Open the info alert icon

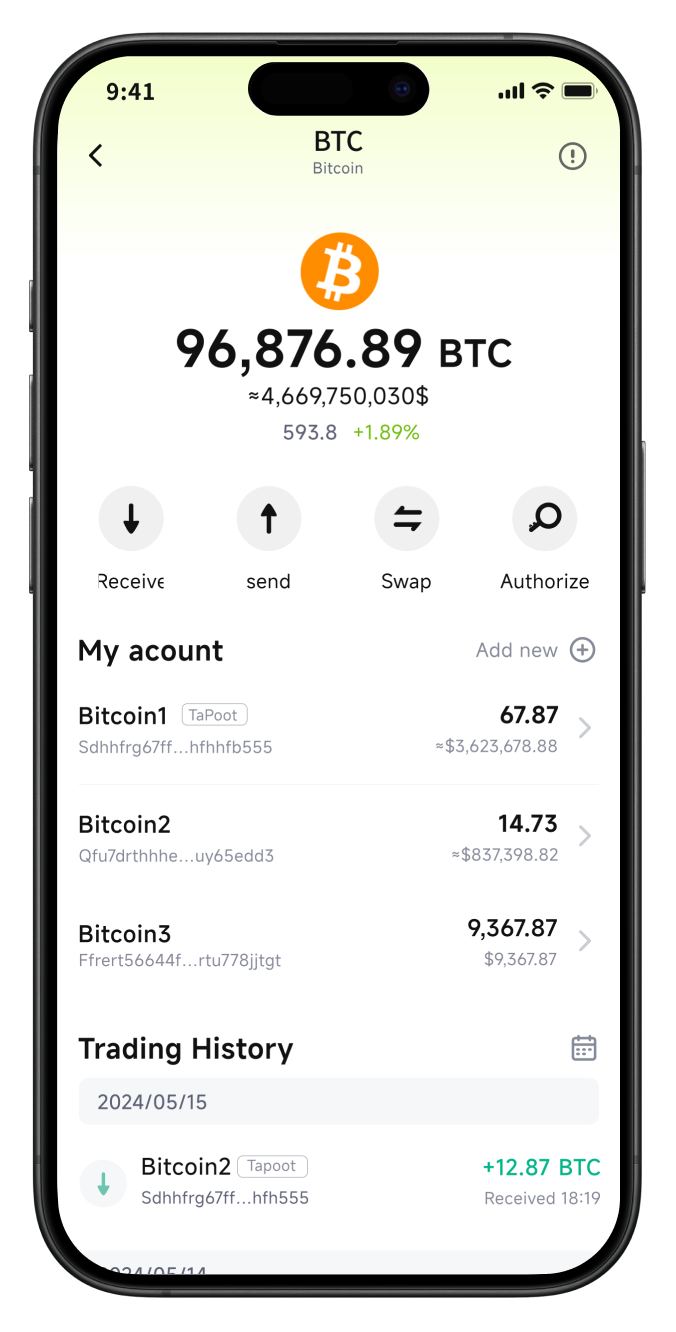tap(572, 156)
